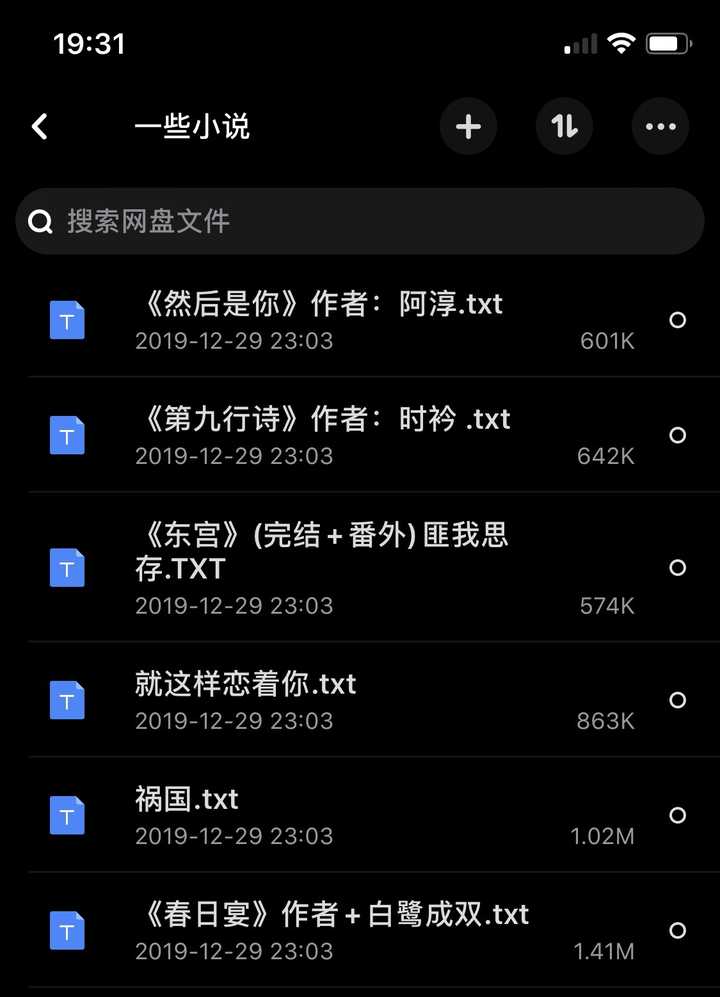
Task: Select the circle next to 《然后是你》
Action: click(678, 321)
